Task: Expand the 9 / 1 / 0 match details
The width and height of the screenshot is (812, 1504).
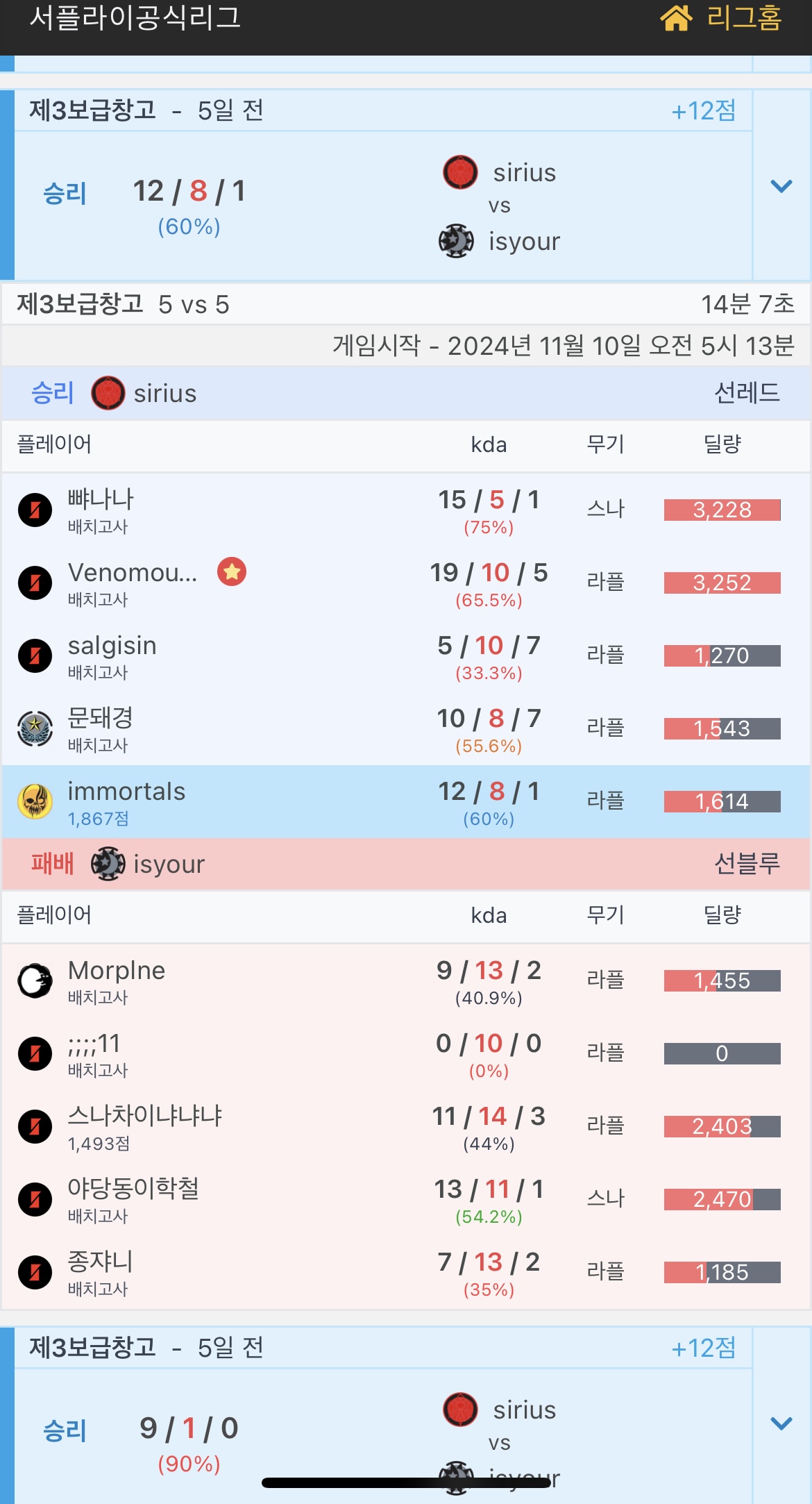Action: click(781, 1423)
